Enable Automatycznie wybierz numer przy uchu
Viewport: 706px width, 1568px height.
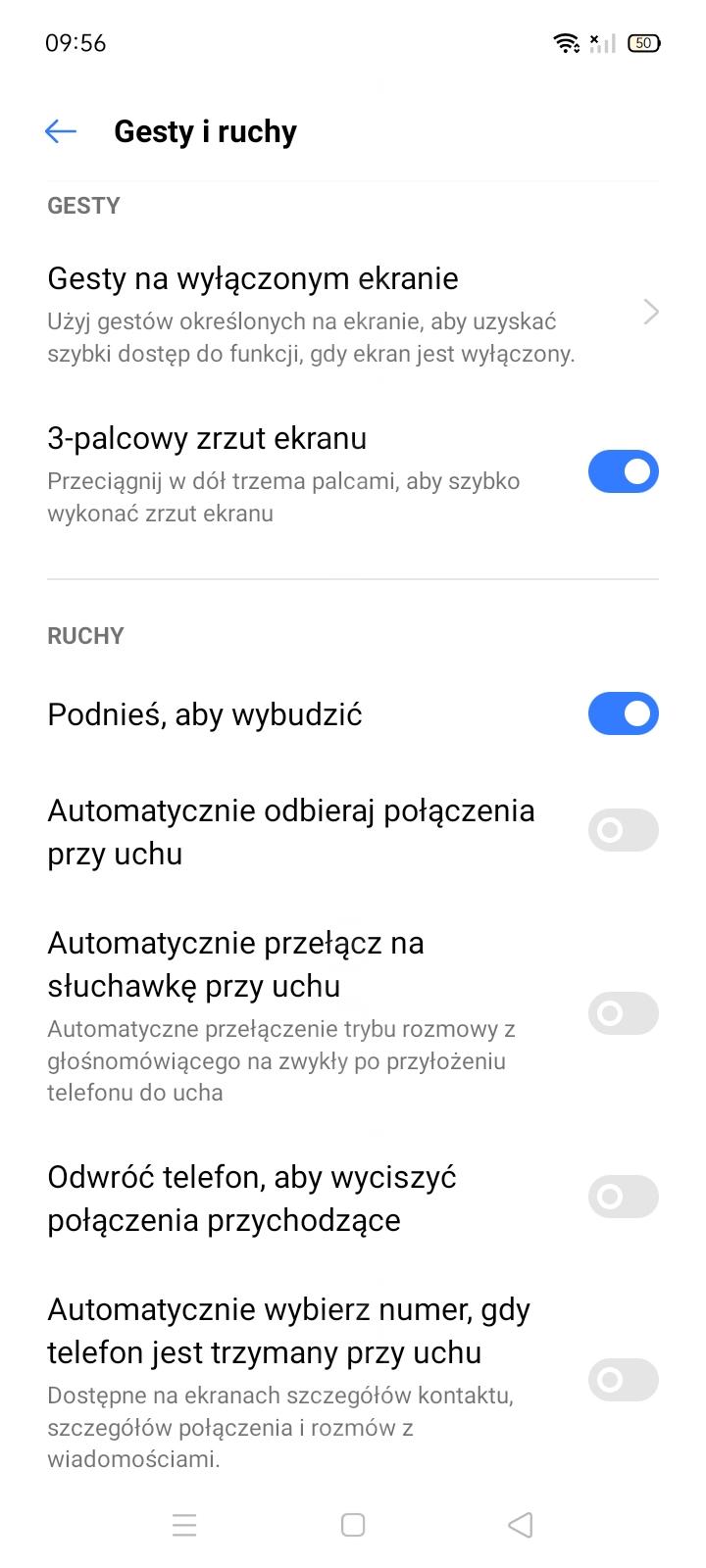[x=623, y=1380]
